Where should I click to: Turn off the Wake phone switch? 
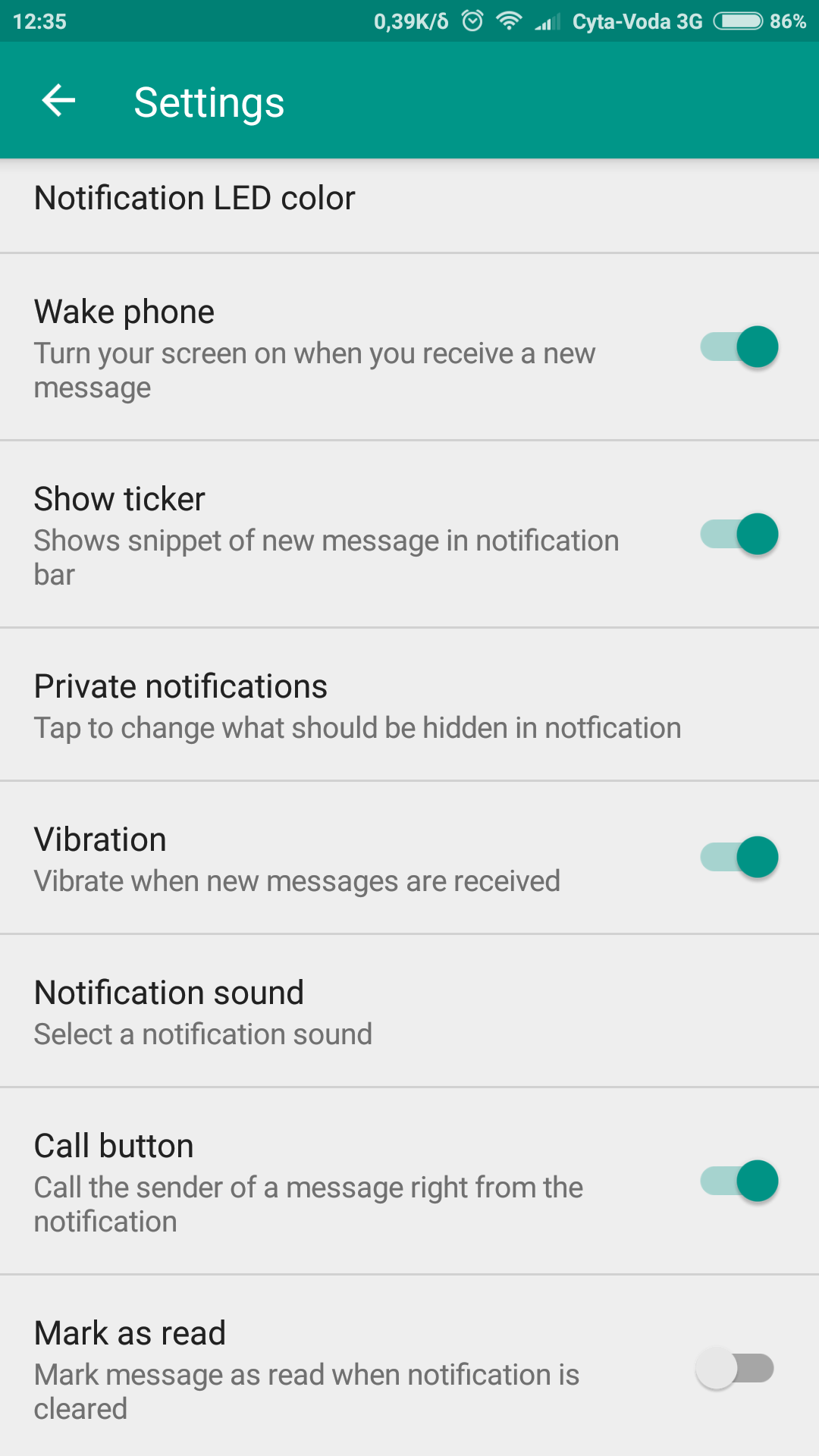(x=739, y=347)
